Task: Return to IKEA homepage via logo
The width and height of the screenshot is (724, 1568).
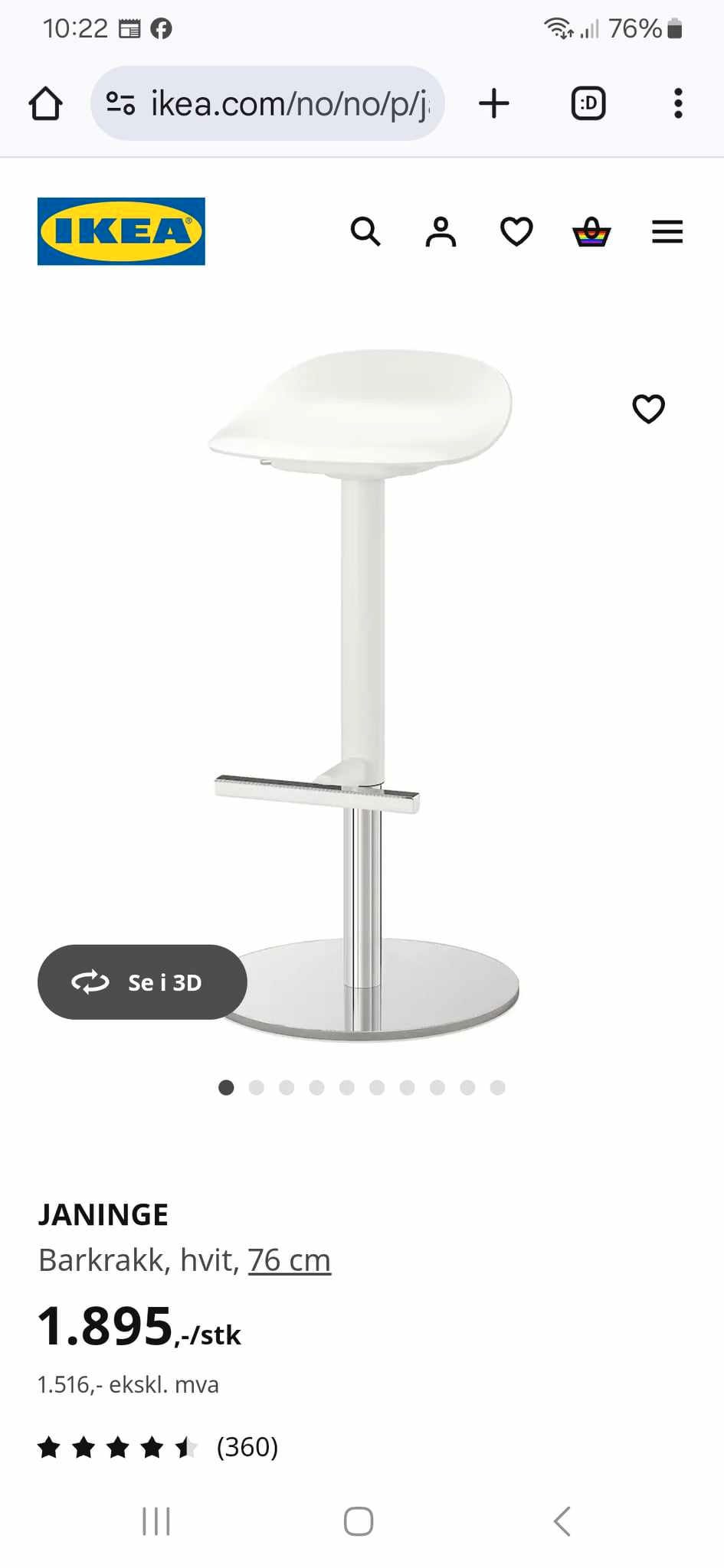Action: 121,231
